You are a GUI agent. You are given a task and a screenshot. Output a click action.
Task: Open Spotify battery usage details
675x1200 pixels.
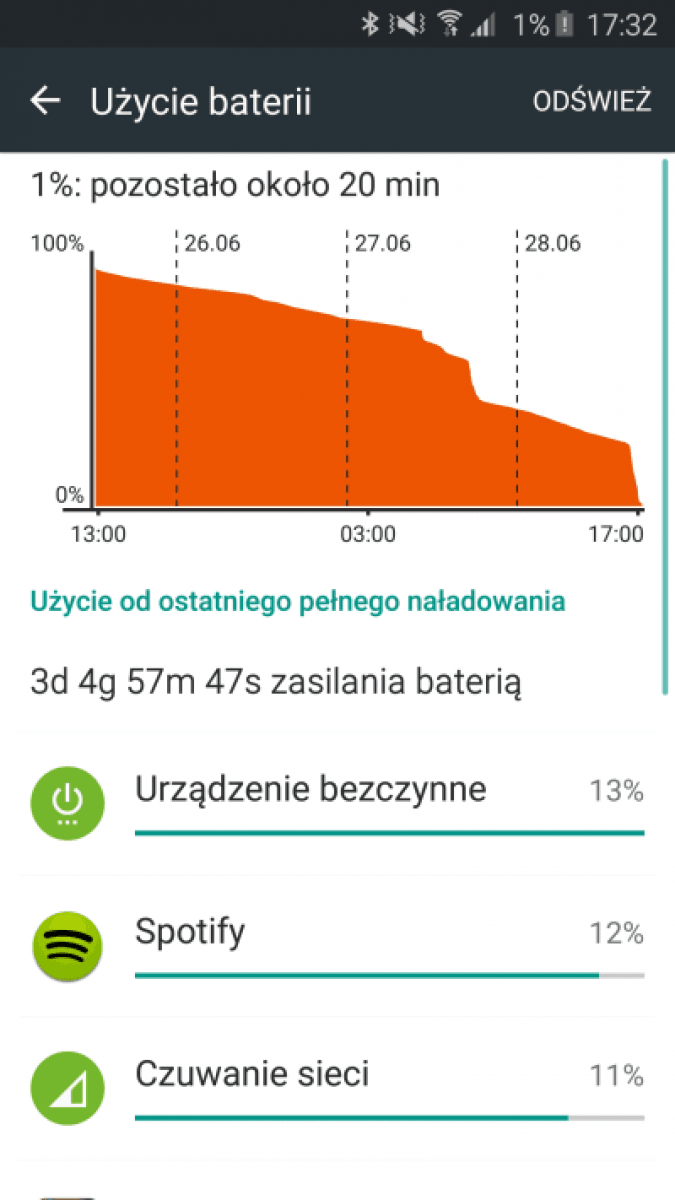coord(337,947)
